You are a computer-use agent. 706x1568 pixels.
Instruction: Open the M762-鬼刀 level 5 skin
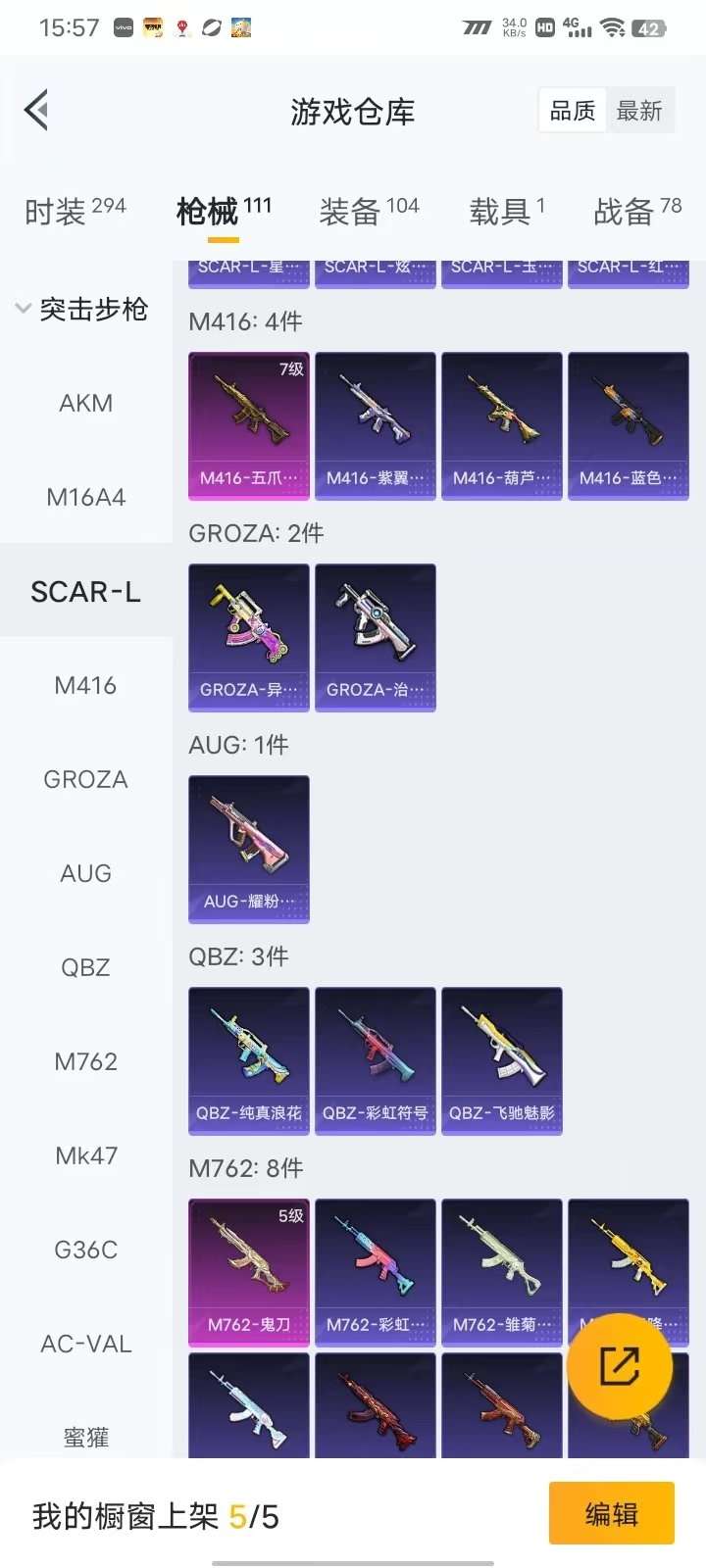coord(249,1272)
